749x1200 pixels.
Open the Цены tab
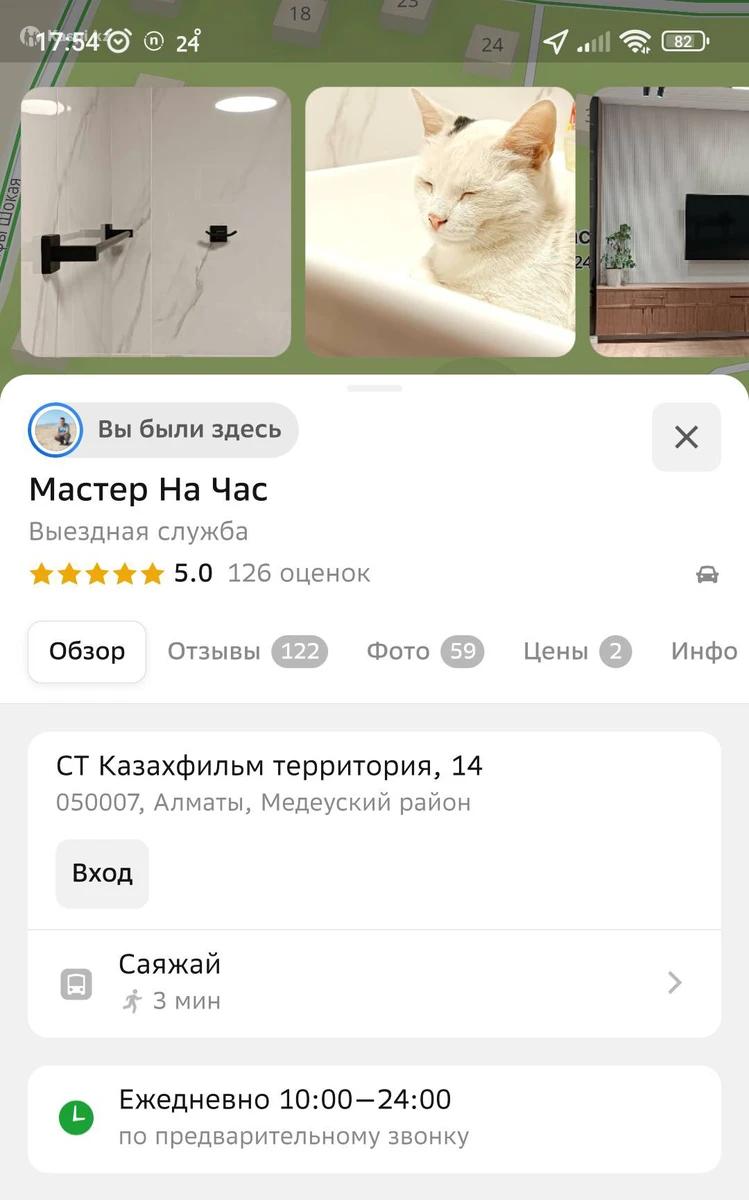576,652
